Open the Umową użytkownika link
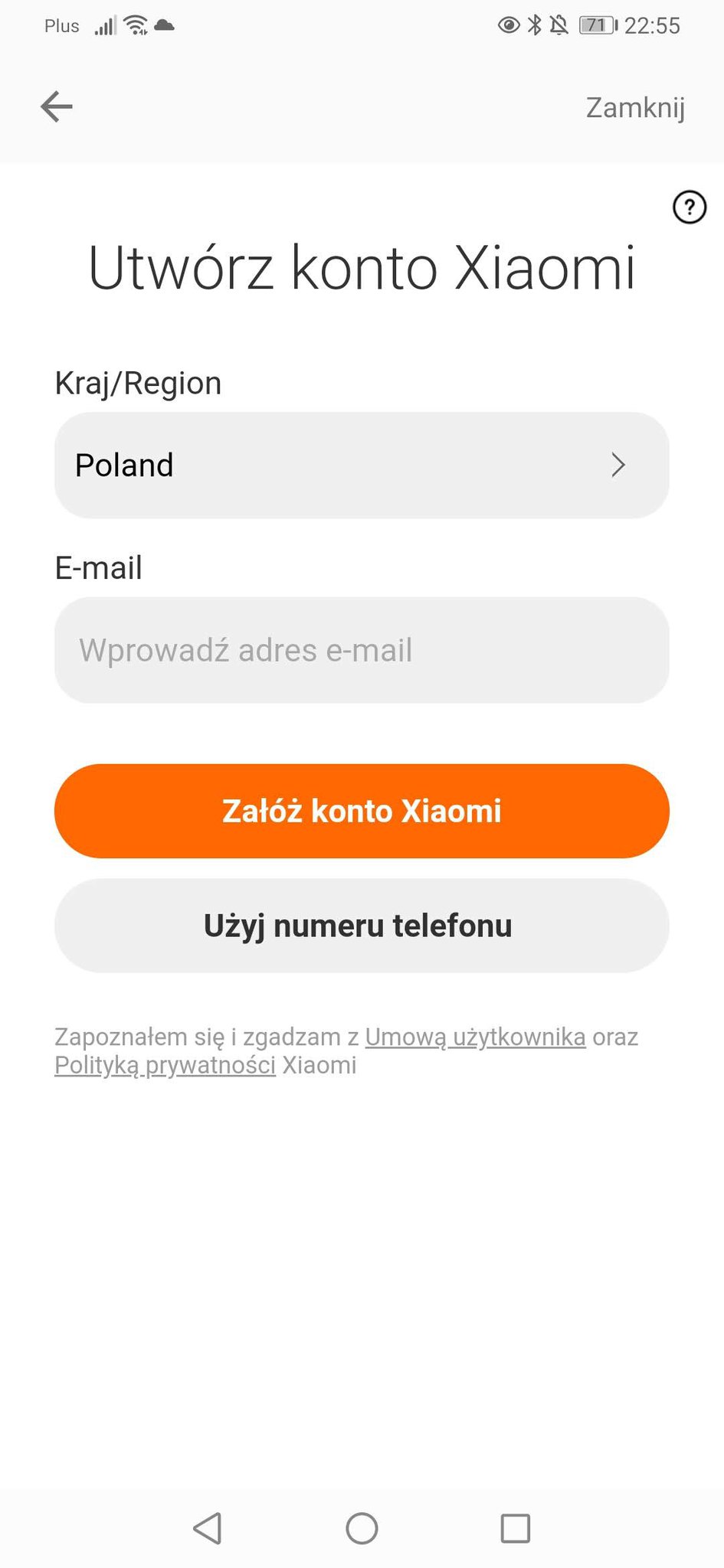Viewport: 724px width, 1568px height. pyautogui.click(x=475, y=1037)
